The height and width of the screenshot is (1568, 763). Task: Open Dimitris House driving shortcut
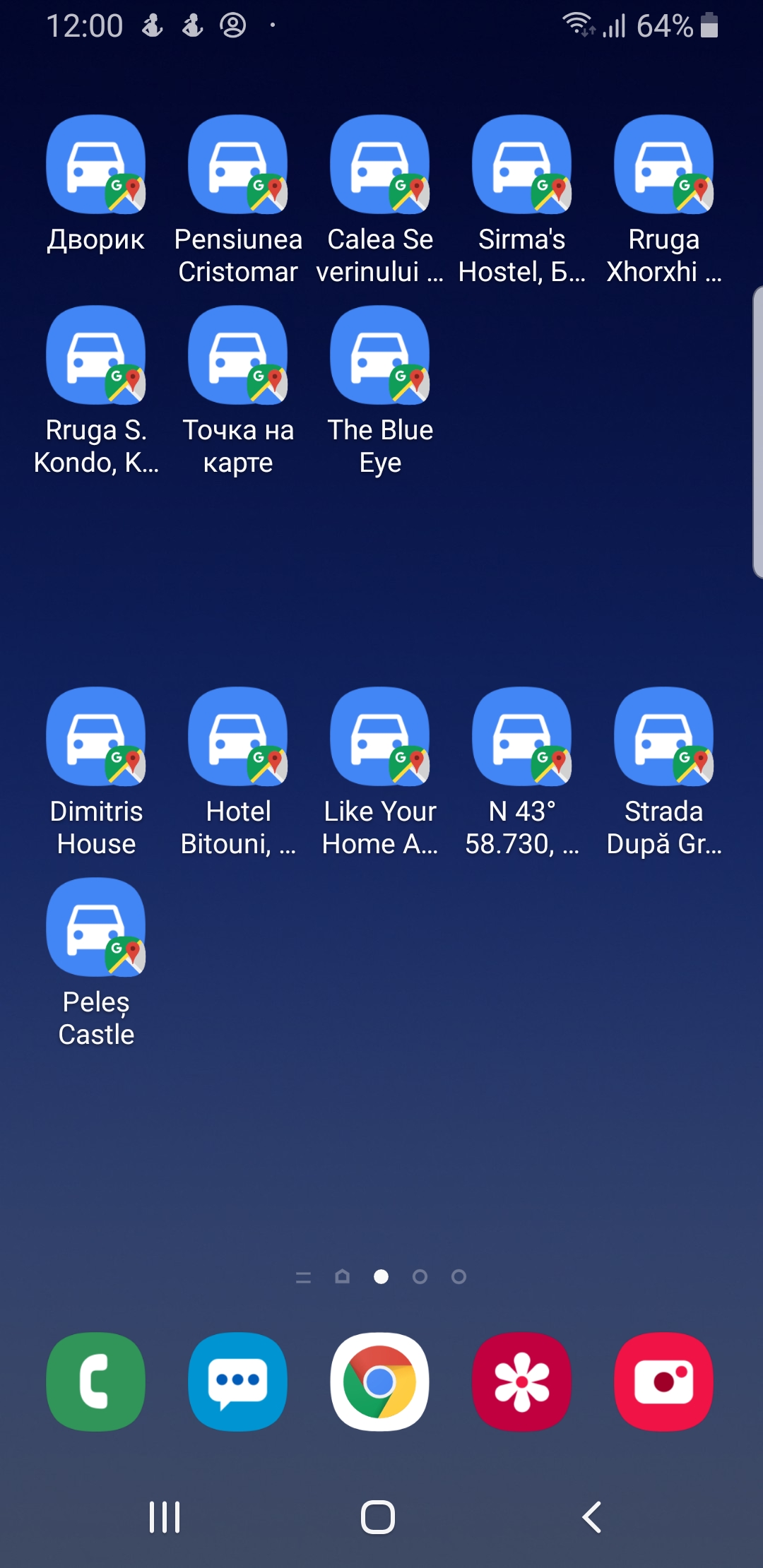coord(96,737)
